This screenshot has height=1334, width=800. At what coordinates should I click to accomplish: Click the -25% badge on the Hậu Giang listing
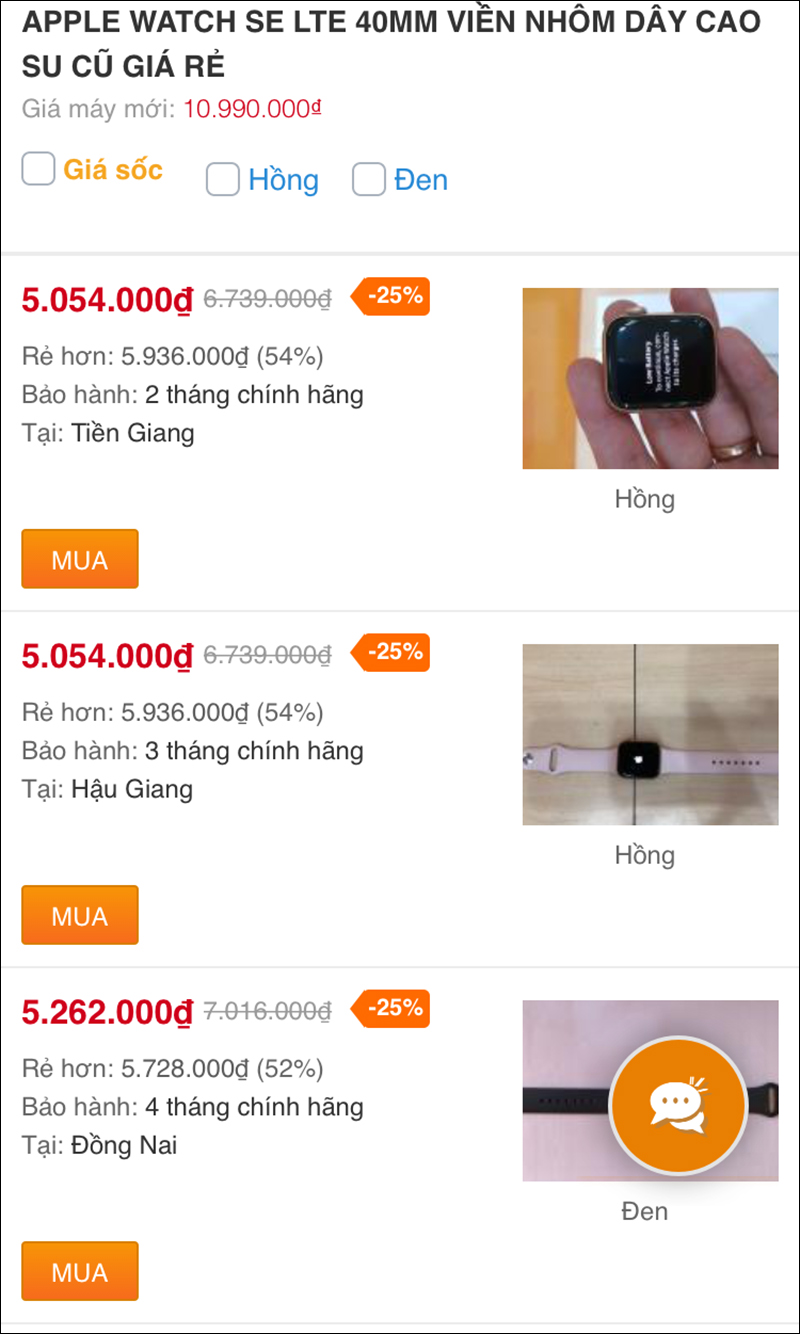tap(389, 653)
